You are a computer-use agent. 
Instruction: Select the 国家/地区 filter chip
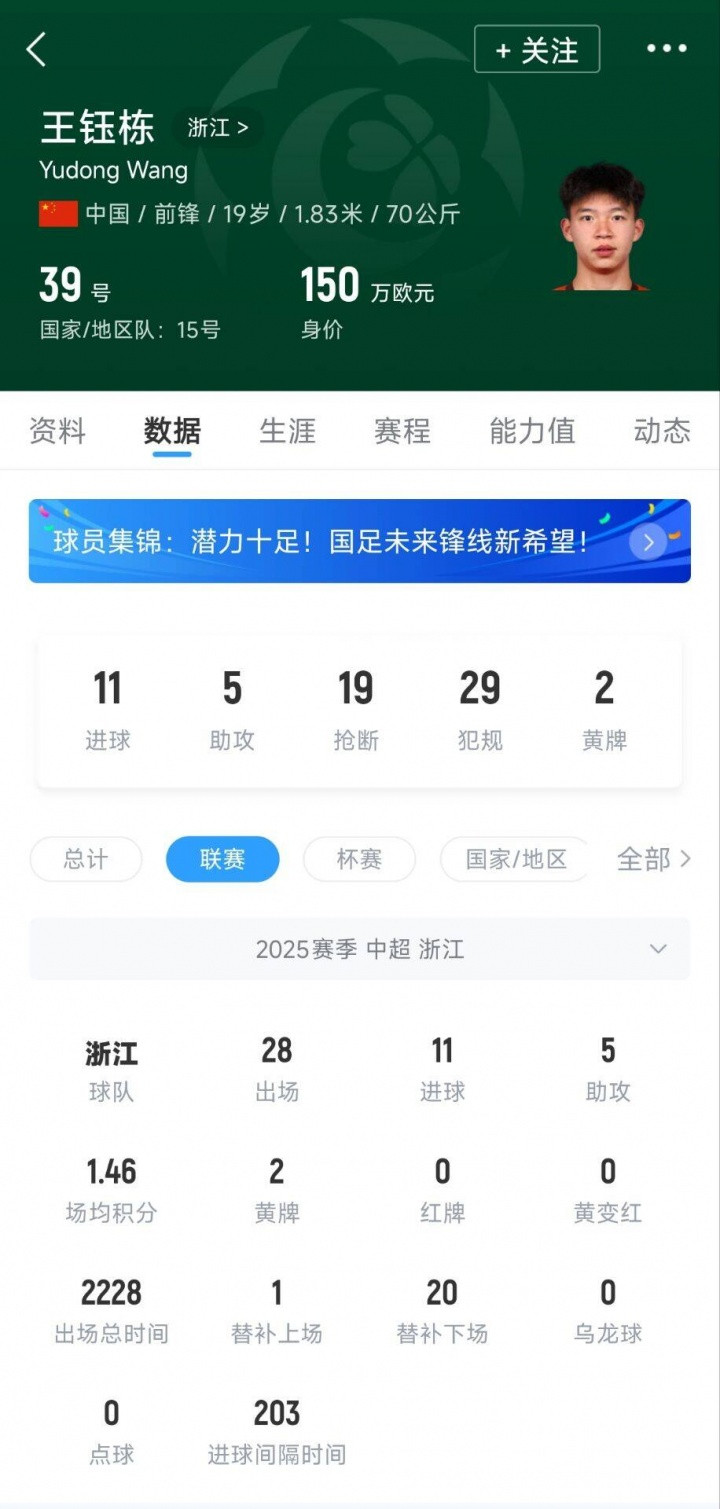(x=516, y=859)
